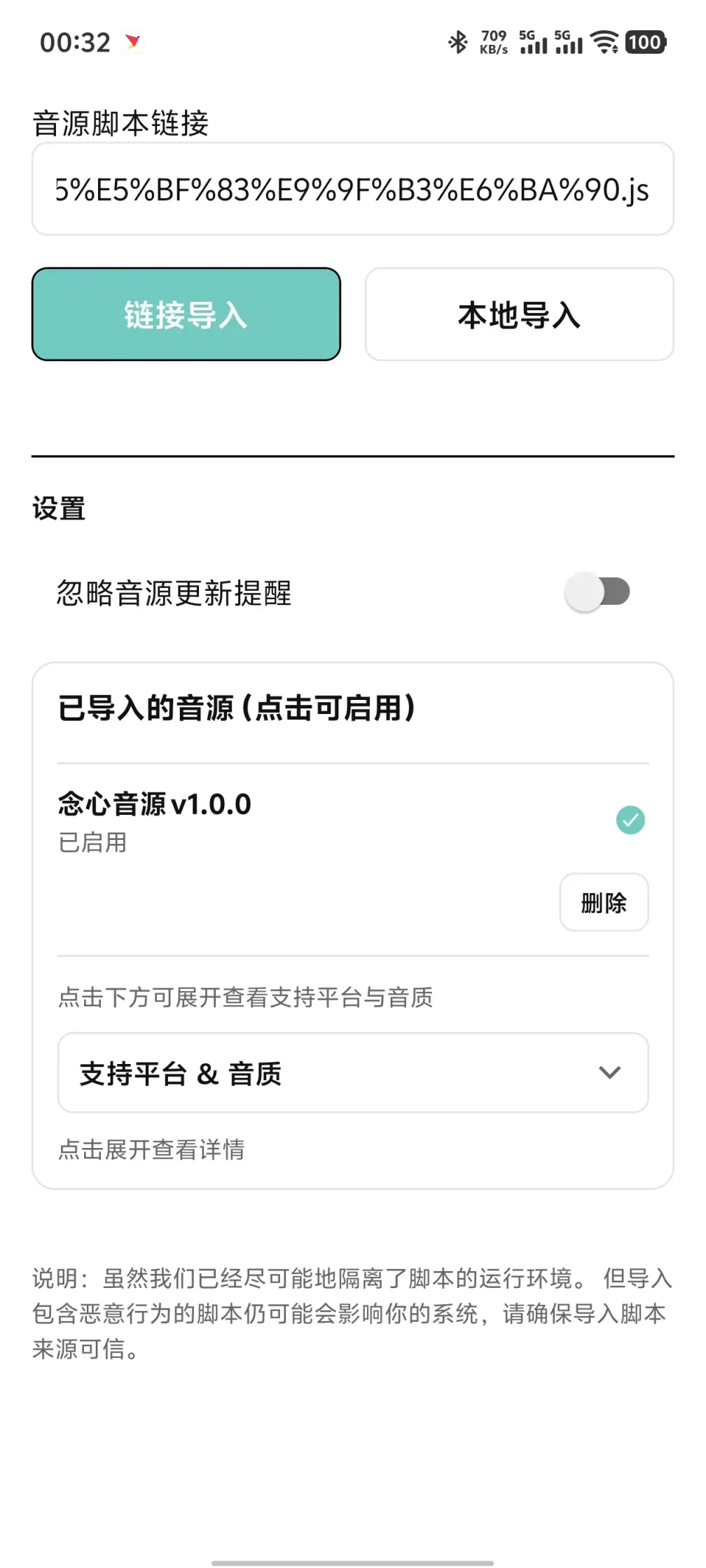Screen dimensions: 706x1568
Task: Expand the 支持平台 & 音质 section
Action: (353, 1073)
